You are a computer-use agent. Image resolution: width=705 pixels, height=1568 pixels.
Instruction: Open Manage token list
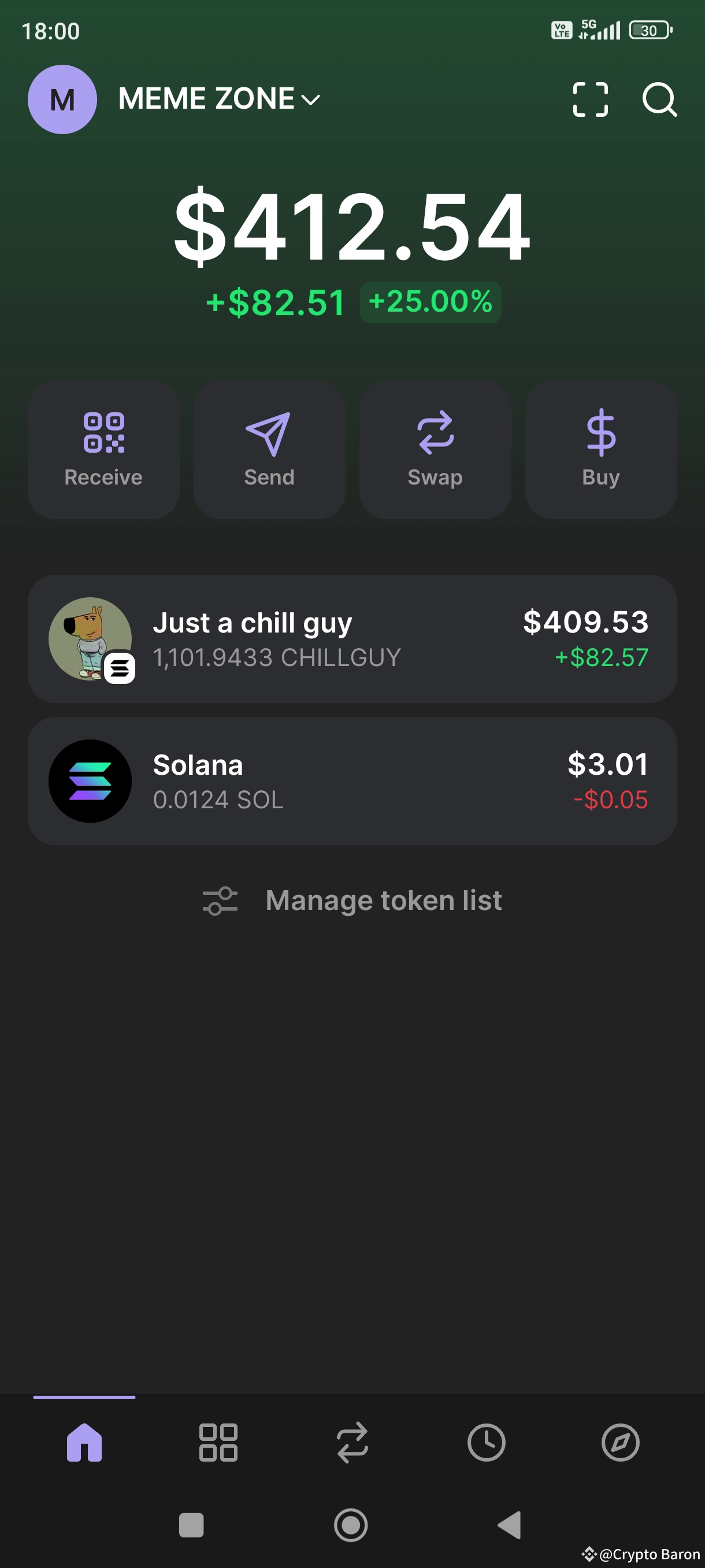point(384,900)
